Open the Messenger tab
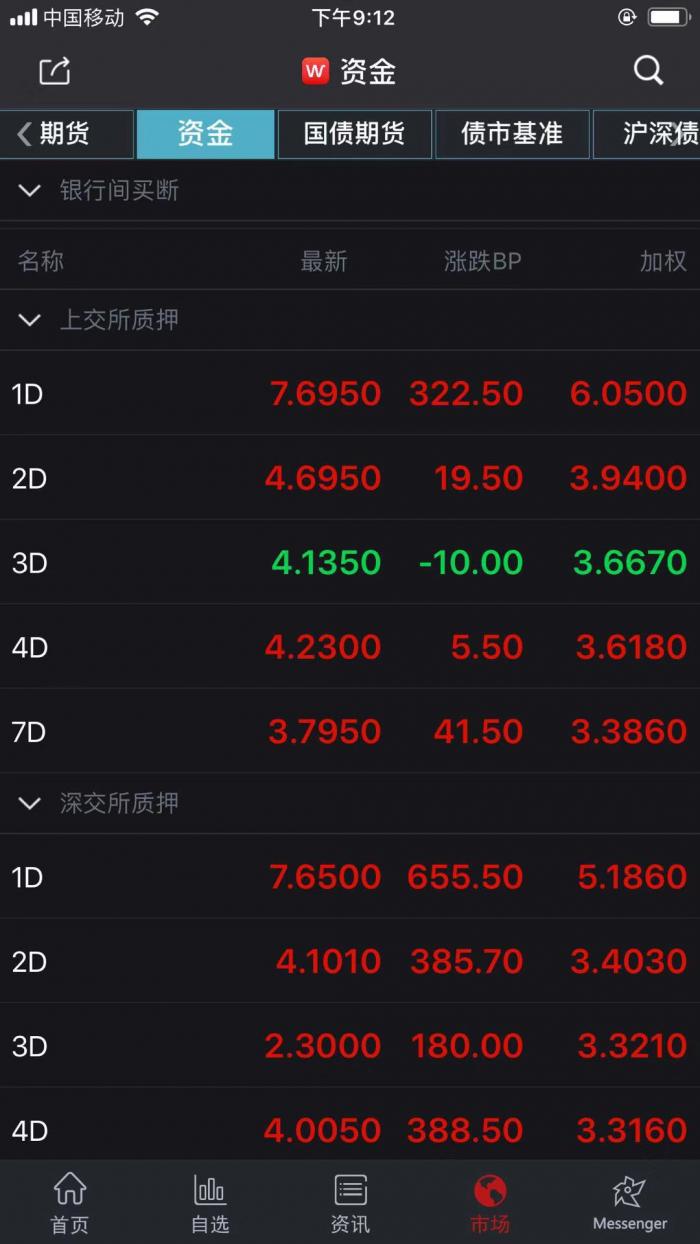This screenshot has height=1244, width=700. (x=629, y=1203)
